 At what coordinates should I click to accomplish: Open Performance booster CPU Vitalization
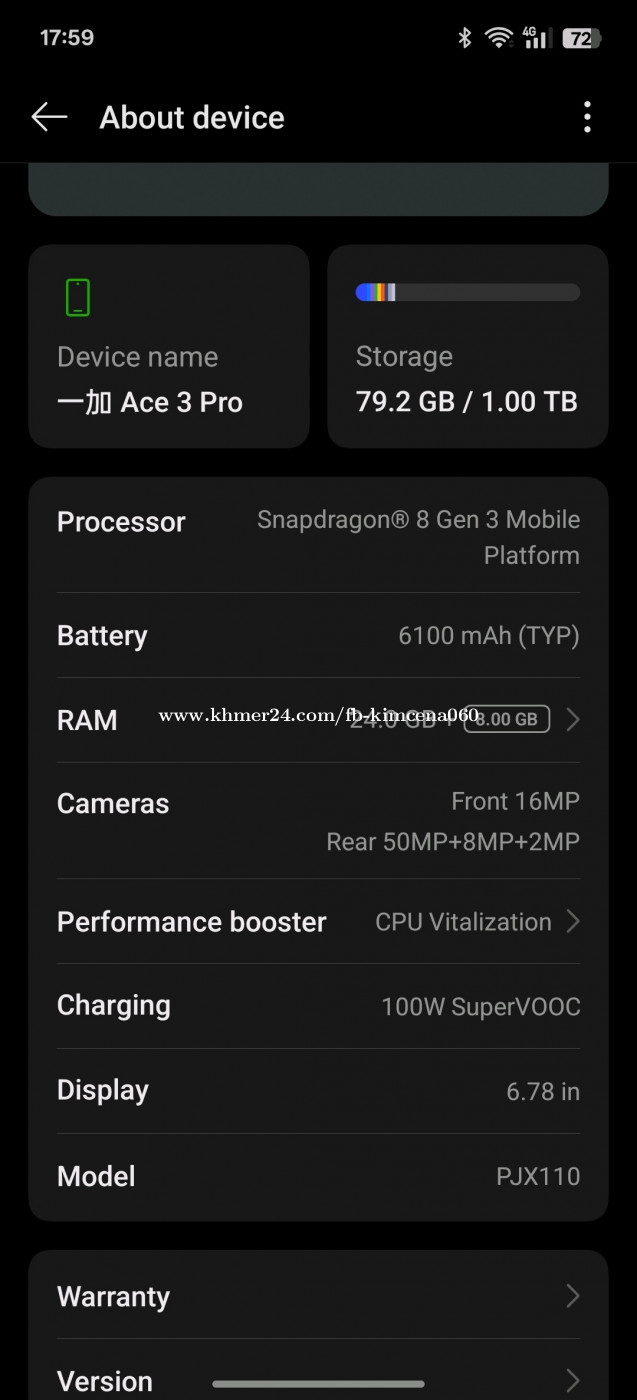tap(318, 921)
